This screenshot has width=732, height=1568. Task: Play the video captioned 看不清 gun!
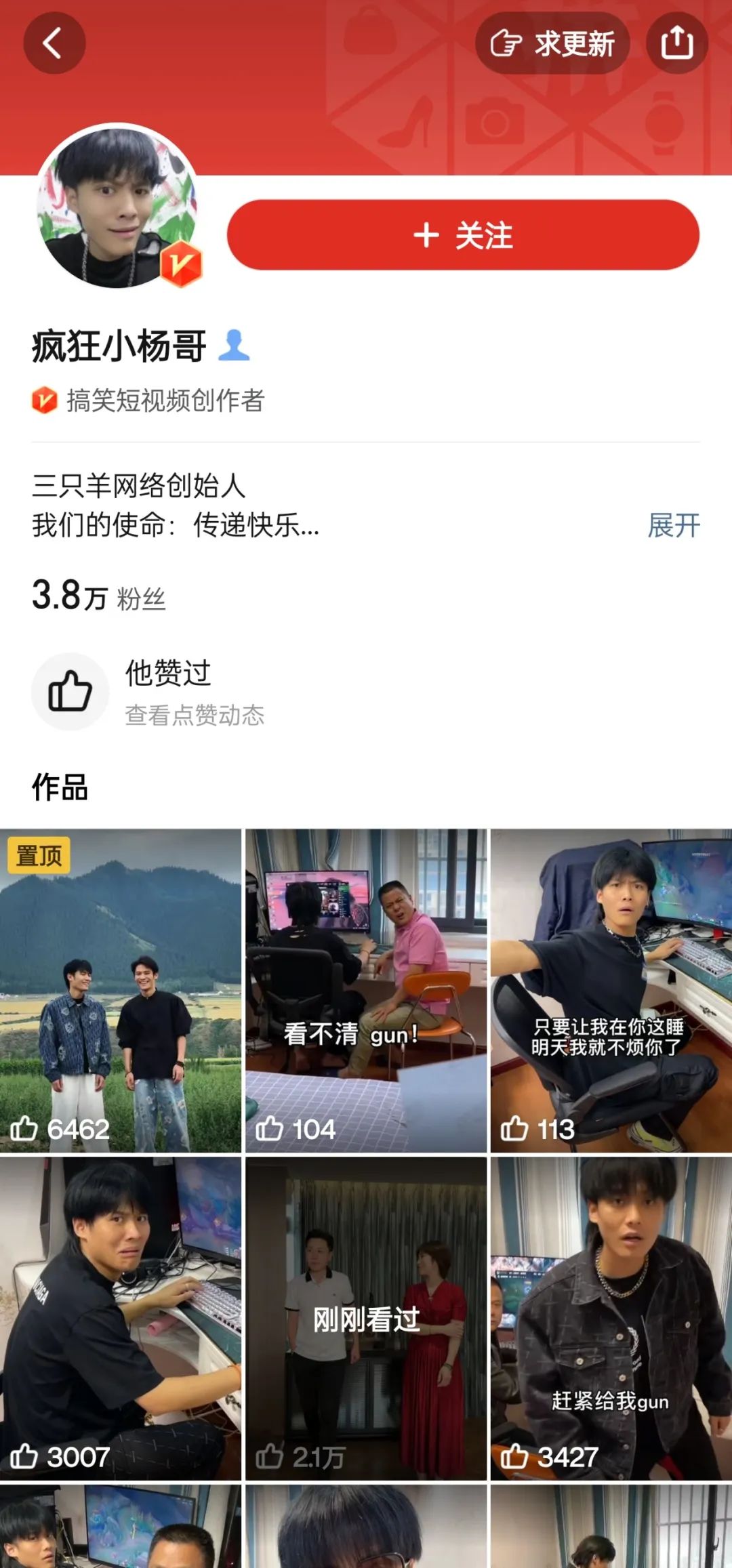tap(366, 990)
